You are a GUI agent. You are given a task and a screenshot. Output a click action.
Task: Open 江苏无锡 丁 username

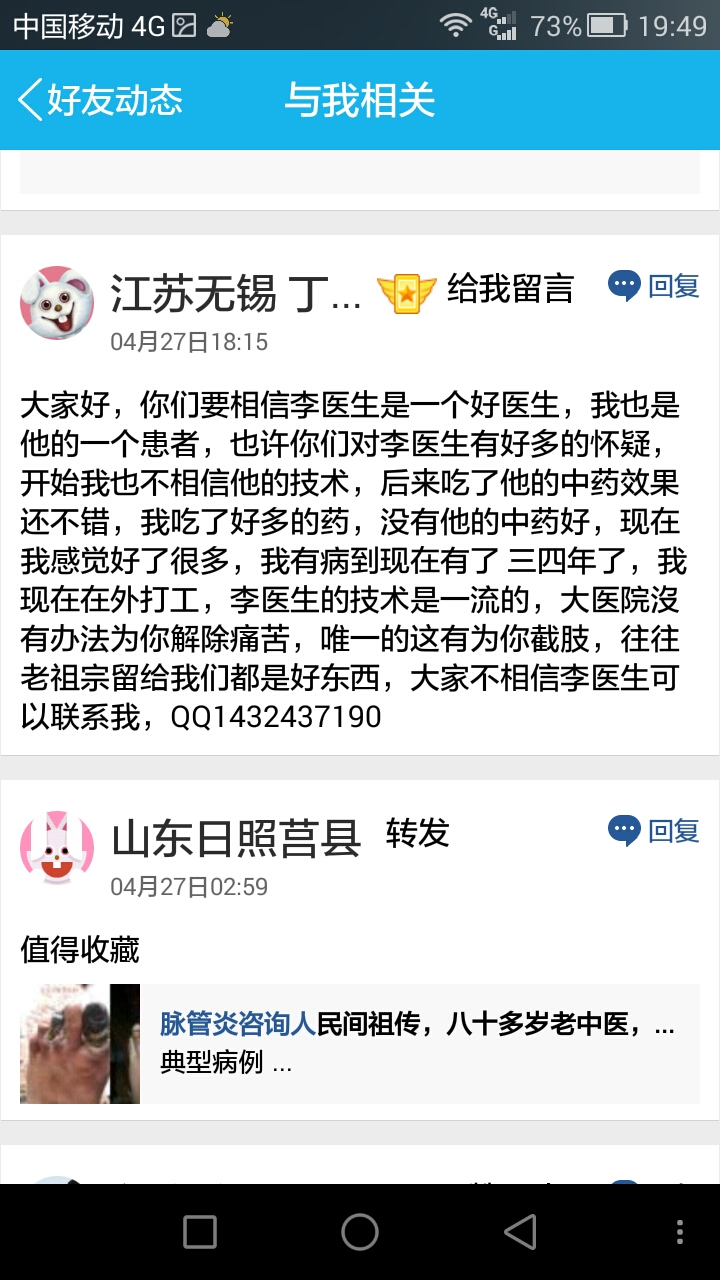tap(236, 294)
